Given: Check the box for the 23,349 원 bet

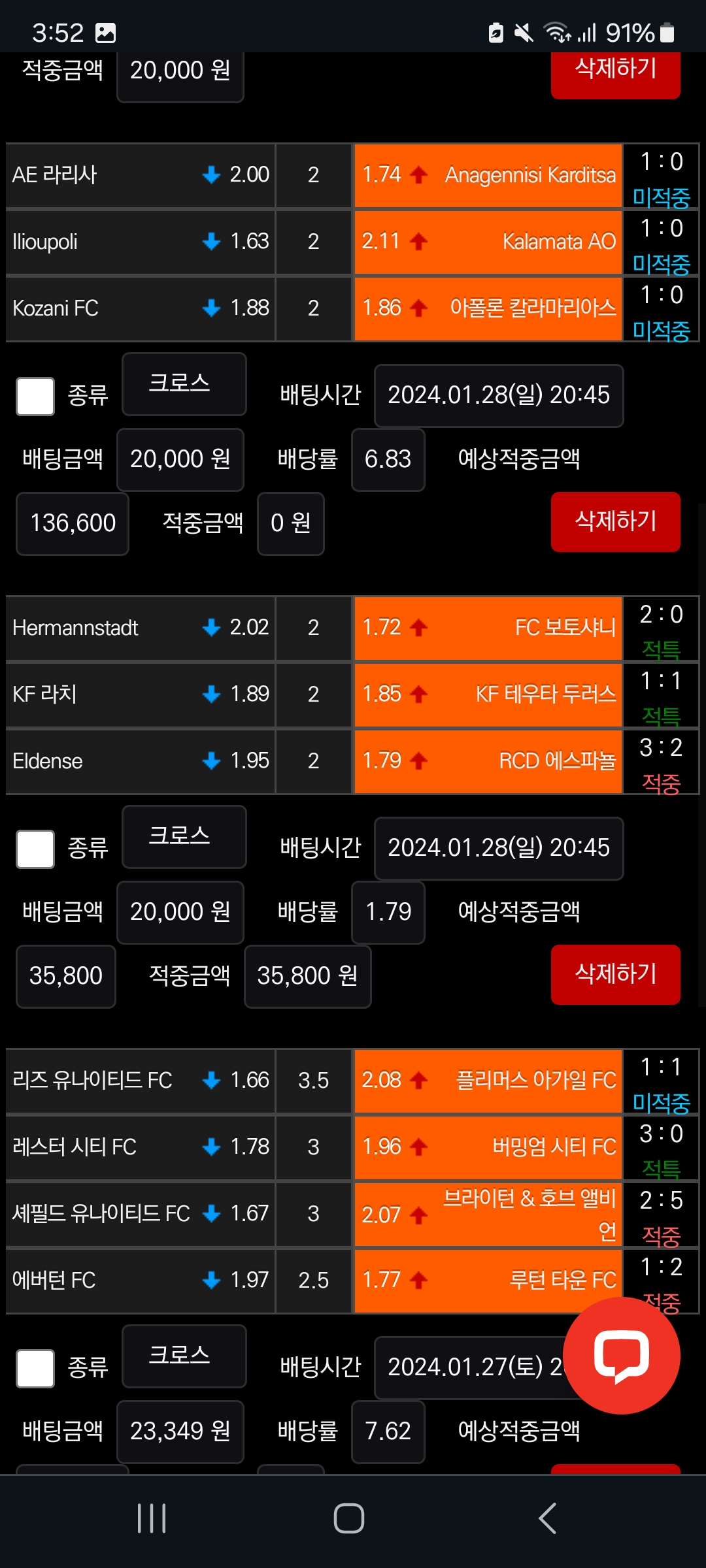Looking at the screenshot, I should click(x=35, y=1368).
